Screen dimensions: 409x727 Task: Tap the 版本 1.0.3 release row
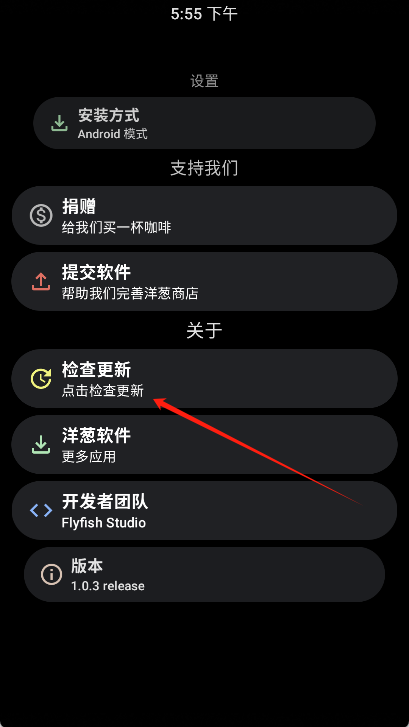(204, 574)
